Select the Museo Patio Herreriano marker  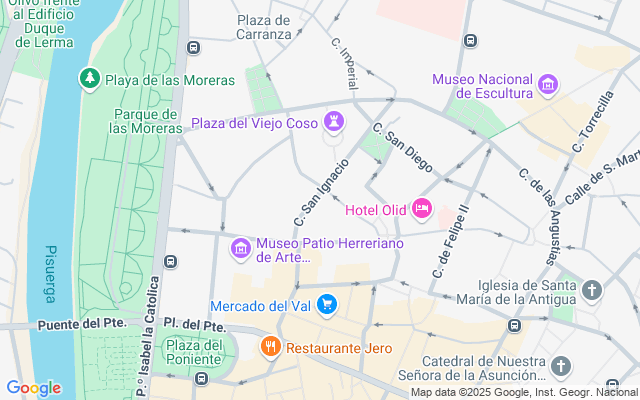241,247
